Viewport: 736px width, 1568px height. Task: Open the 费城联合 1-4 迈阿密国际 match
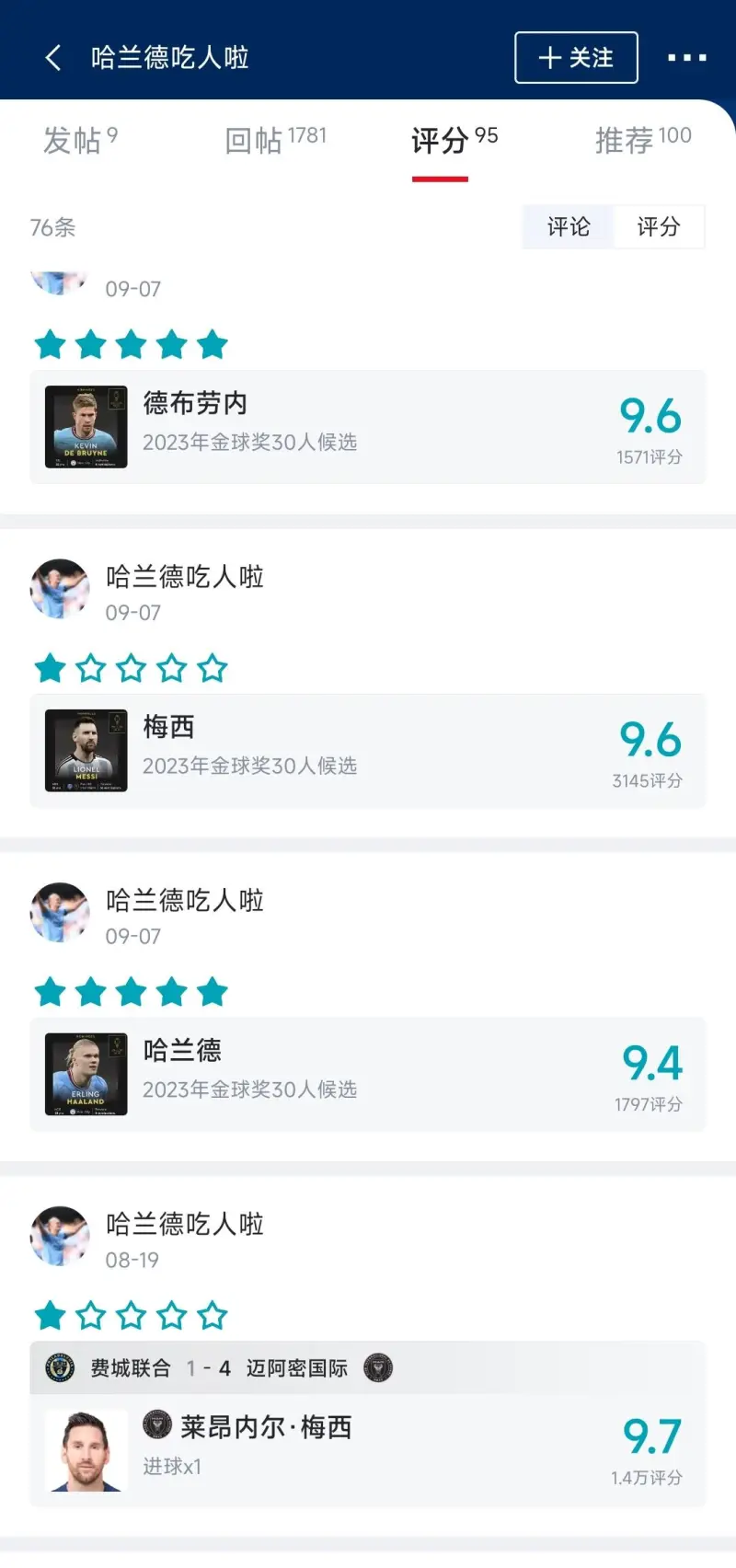pos(368,1368)
